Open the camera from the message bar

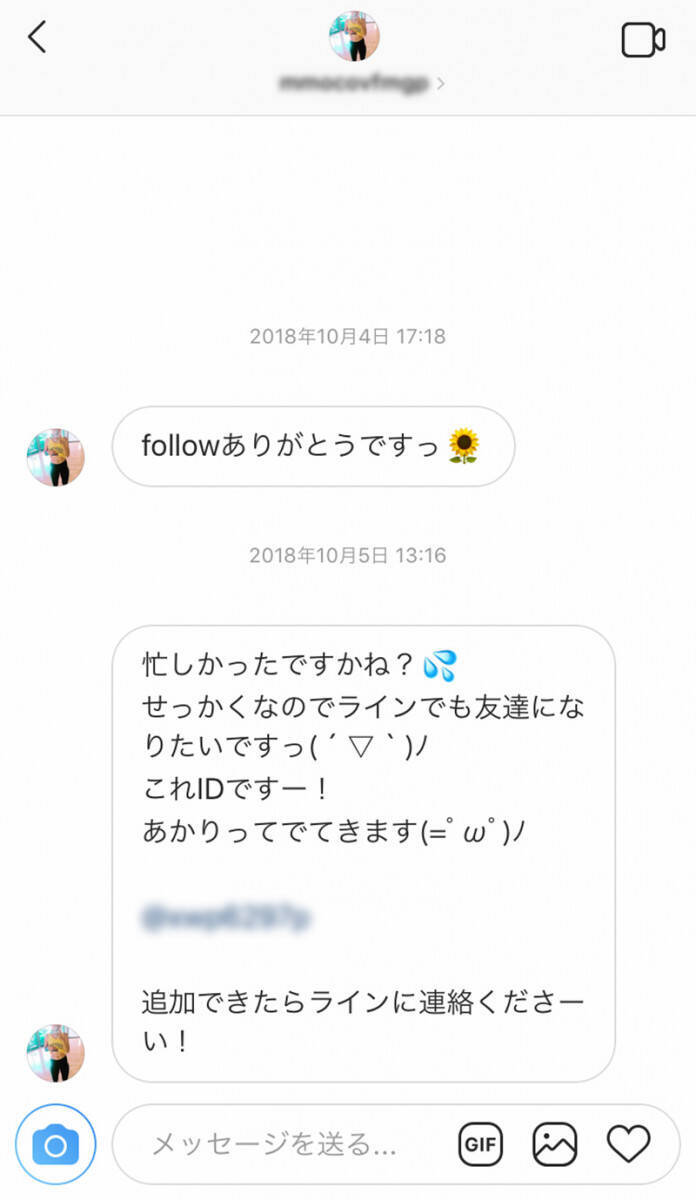coord(55,1144)
